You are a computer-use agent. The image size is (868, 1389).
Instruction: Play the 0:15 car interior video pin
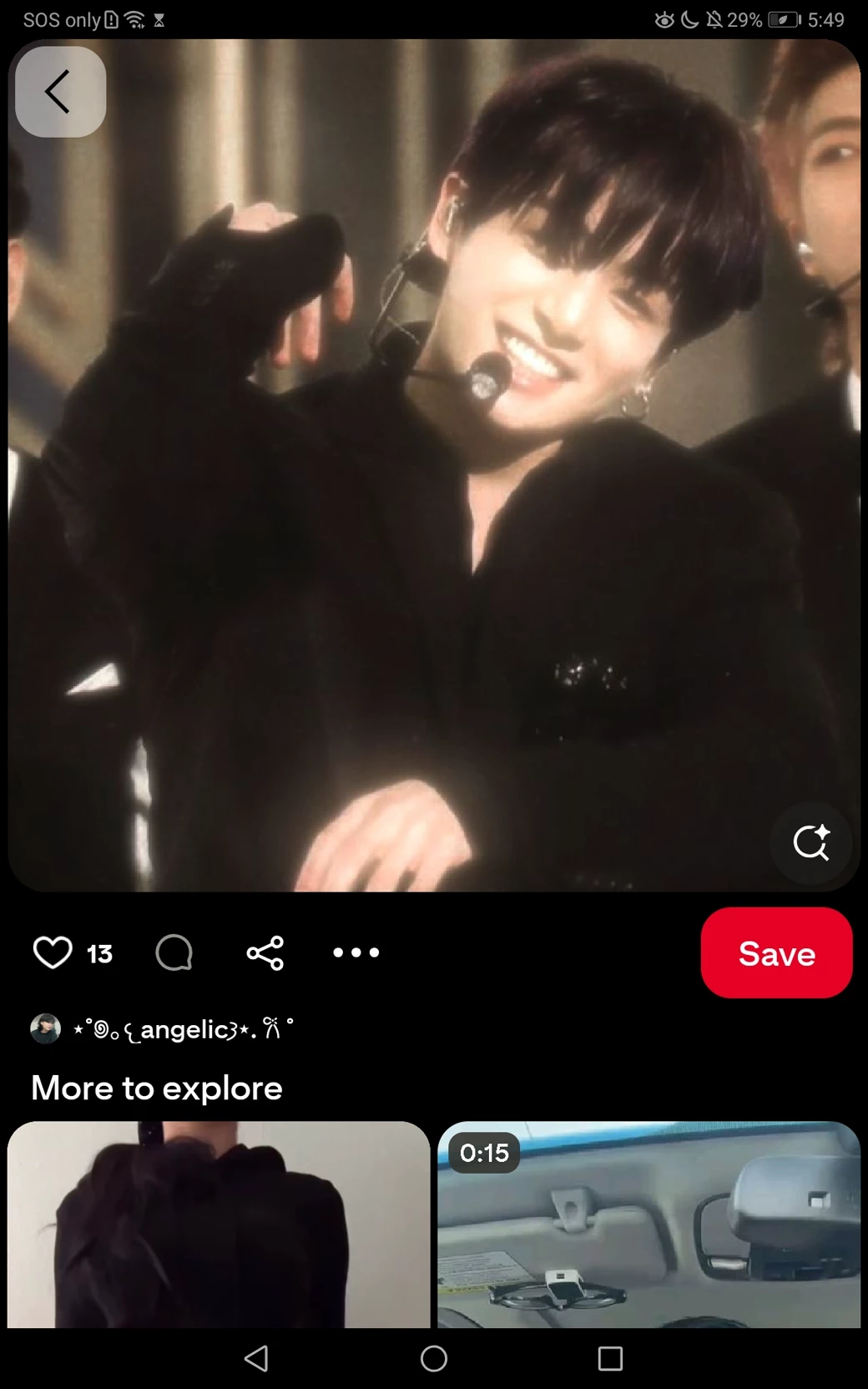click(649, 1225)
